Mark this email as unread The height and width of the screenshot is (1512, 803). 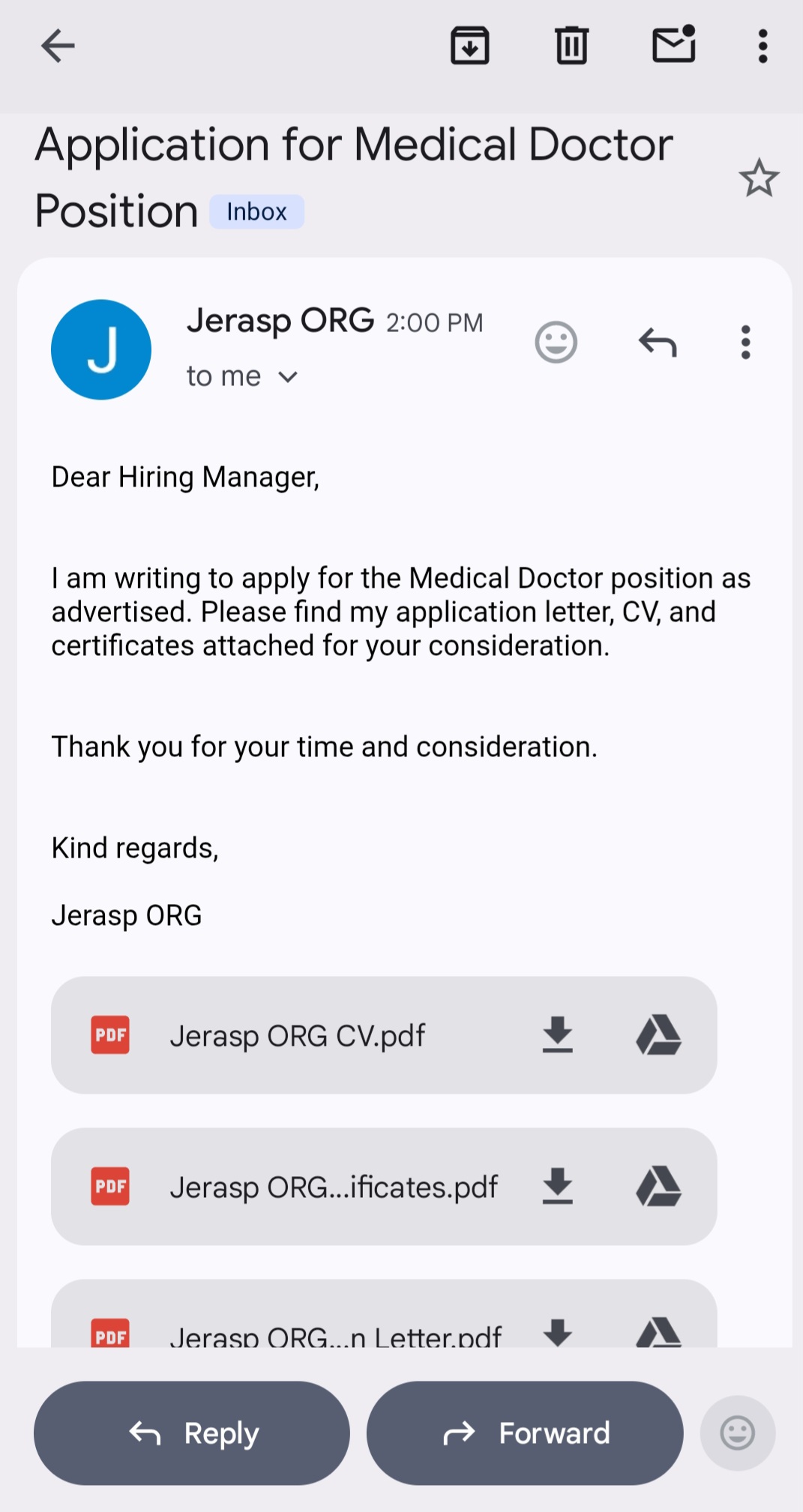[x=673, y=45]
